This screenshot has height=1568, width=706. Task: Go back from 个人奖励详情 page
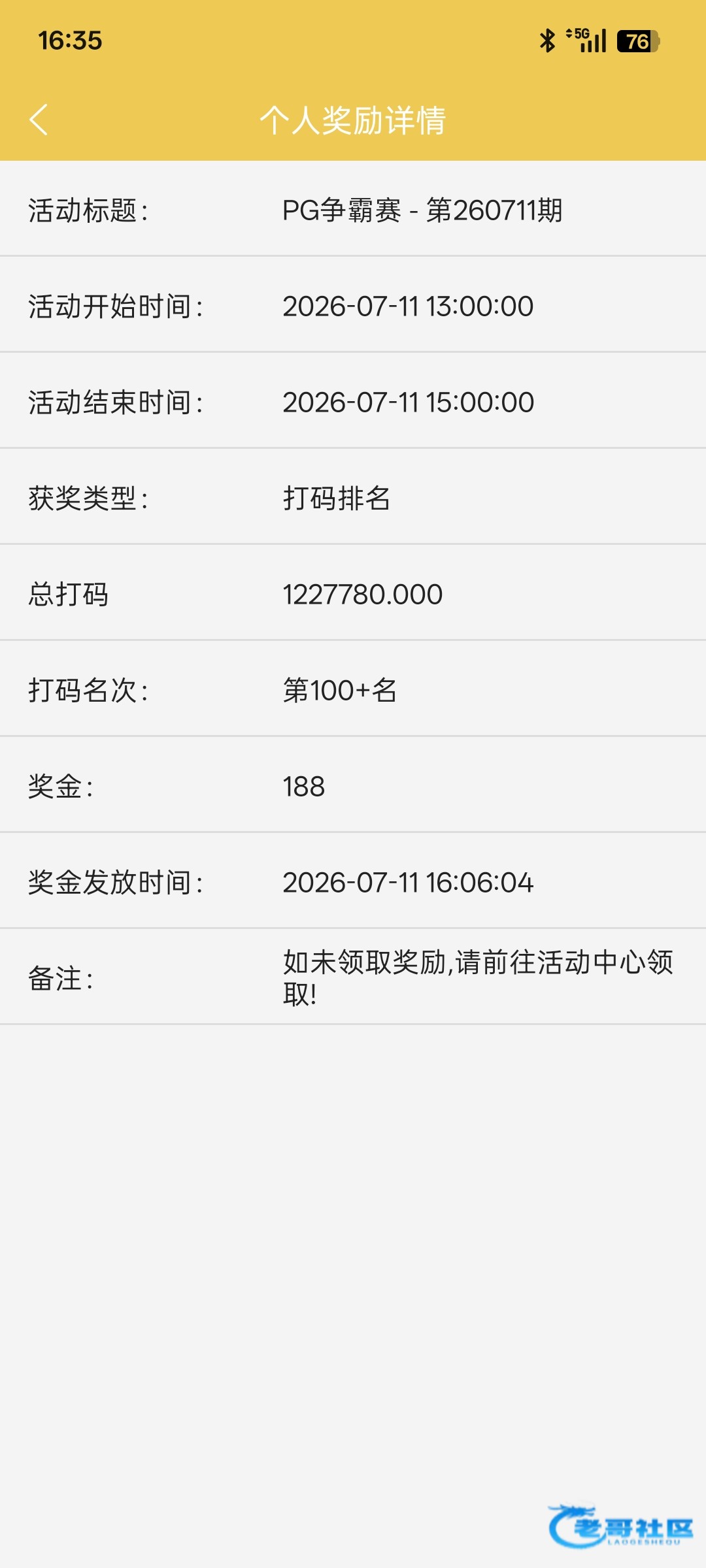pyautogui.click(x=39, y=120)
